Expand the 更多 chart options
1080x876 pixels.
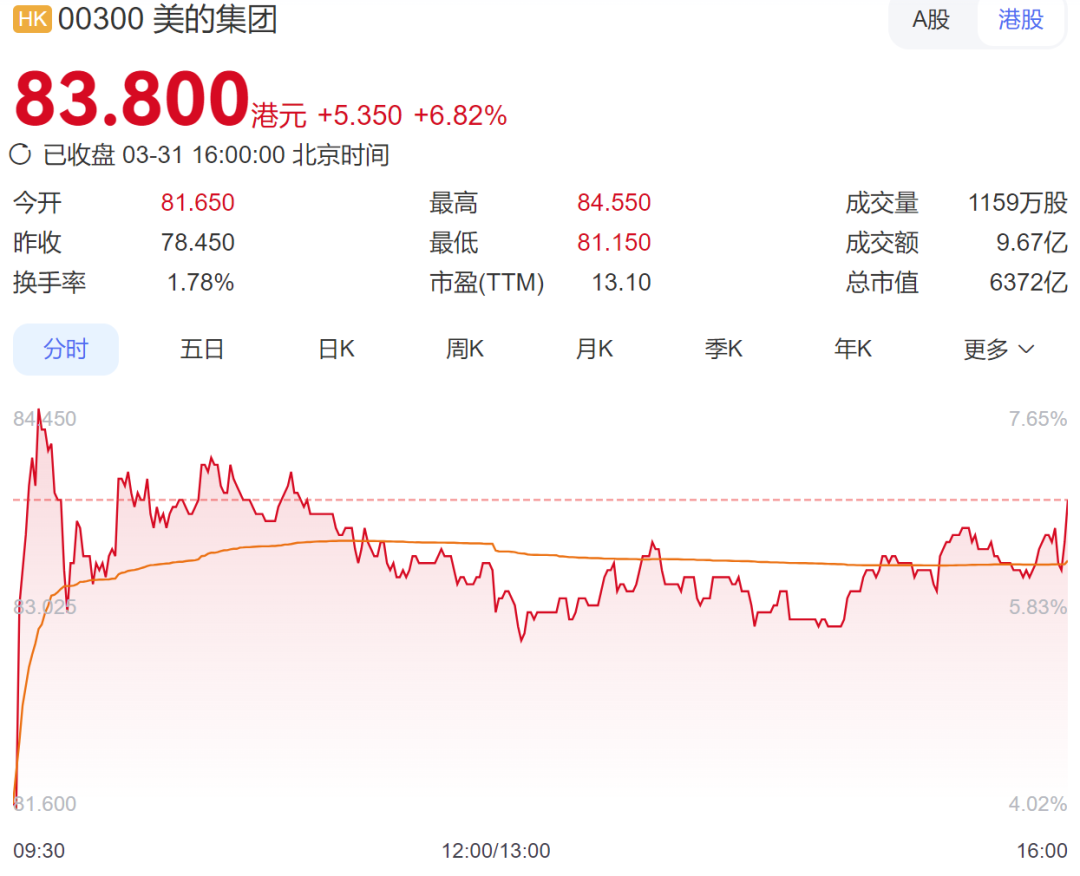(x=998, y=349)
